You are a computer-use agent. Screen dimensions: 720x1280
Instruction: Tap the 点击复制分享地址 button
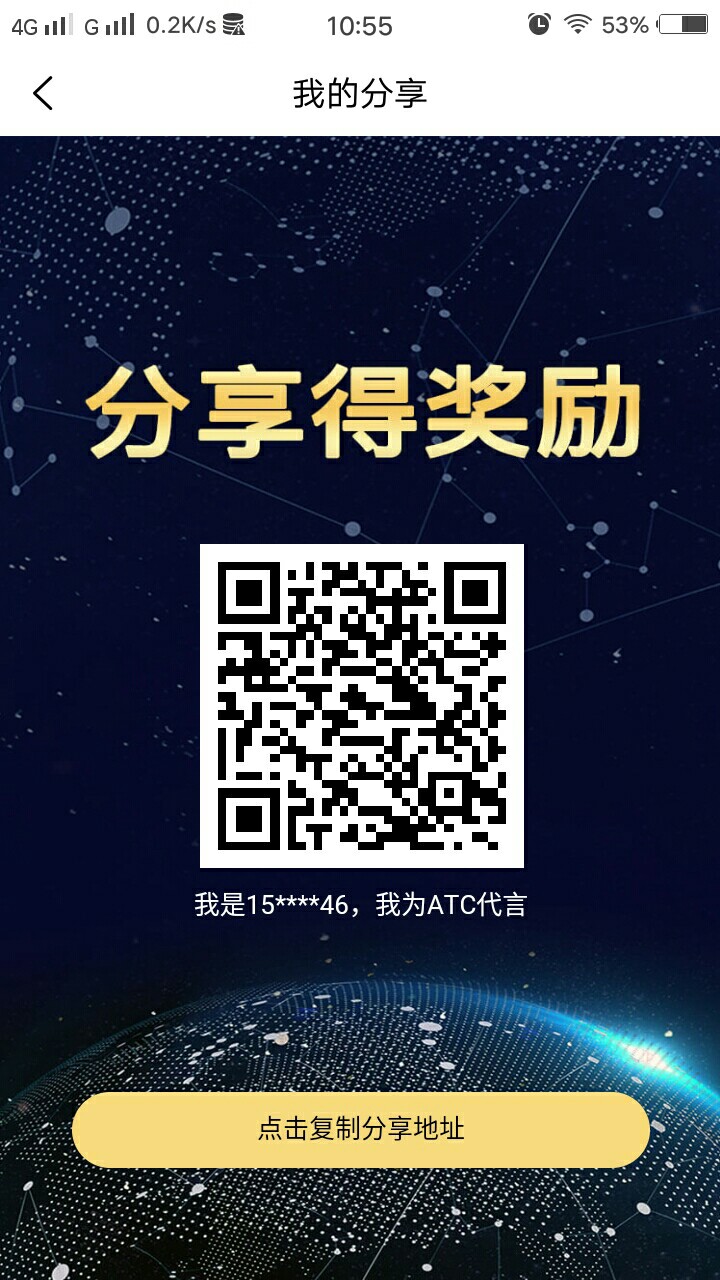[x=360, y=1130]
